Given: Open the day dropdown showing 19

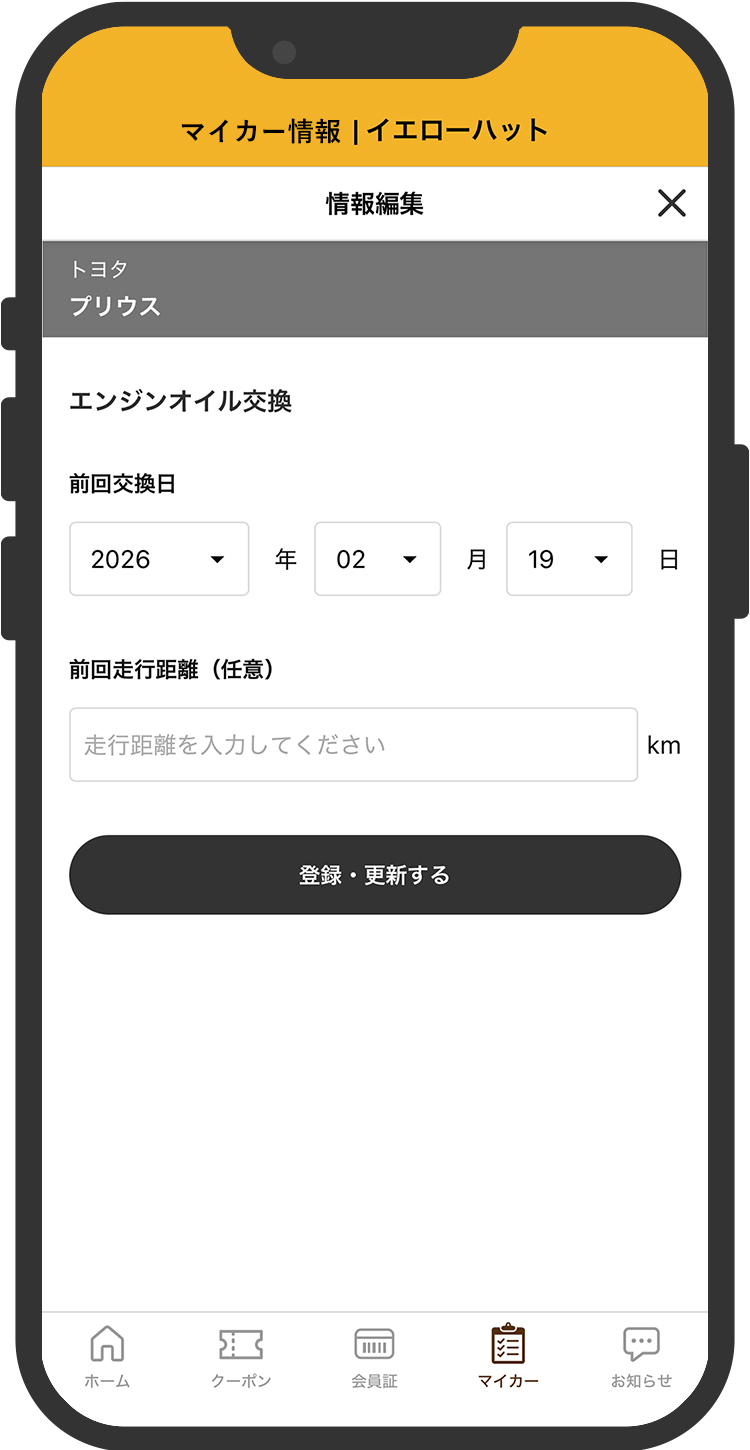Looking at the screenshot, I should pos(569,559).
